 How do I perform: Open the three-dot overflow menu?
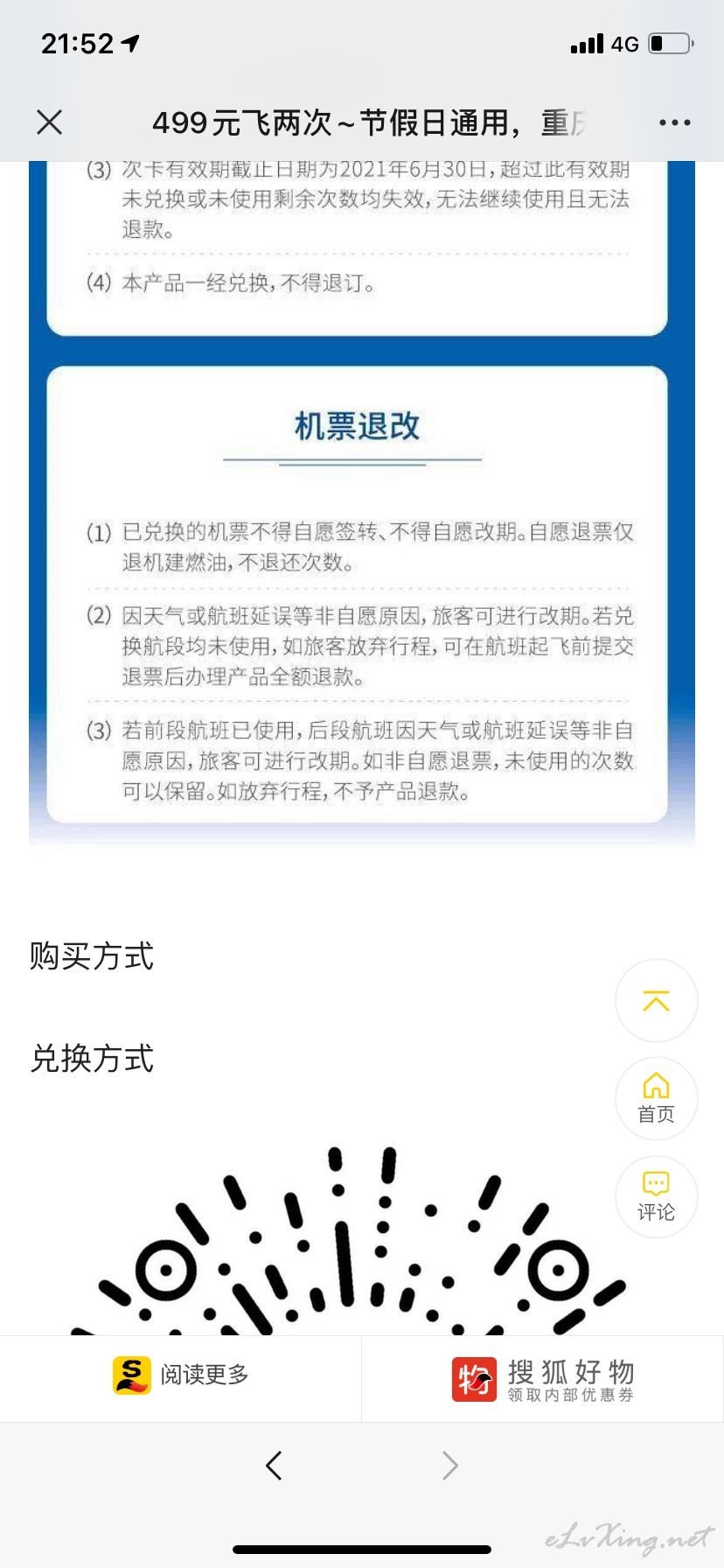(x=674, y=122)
